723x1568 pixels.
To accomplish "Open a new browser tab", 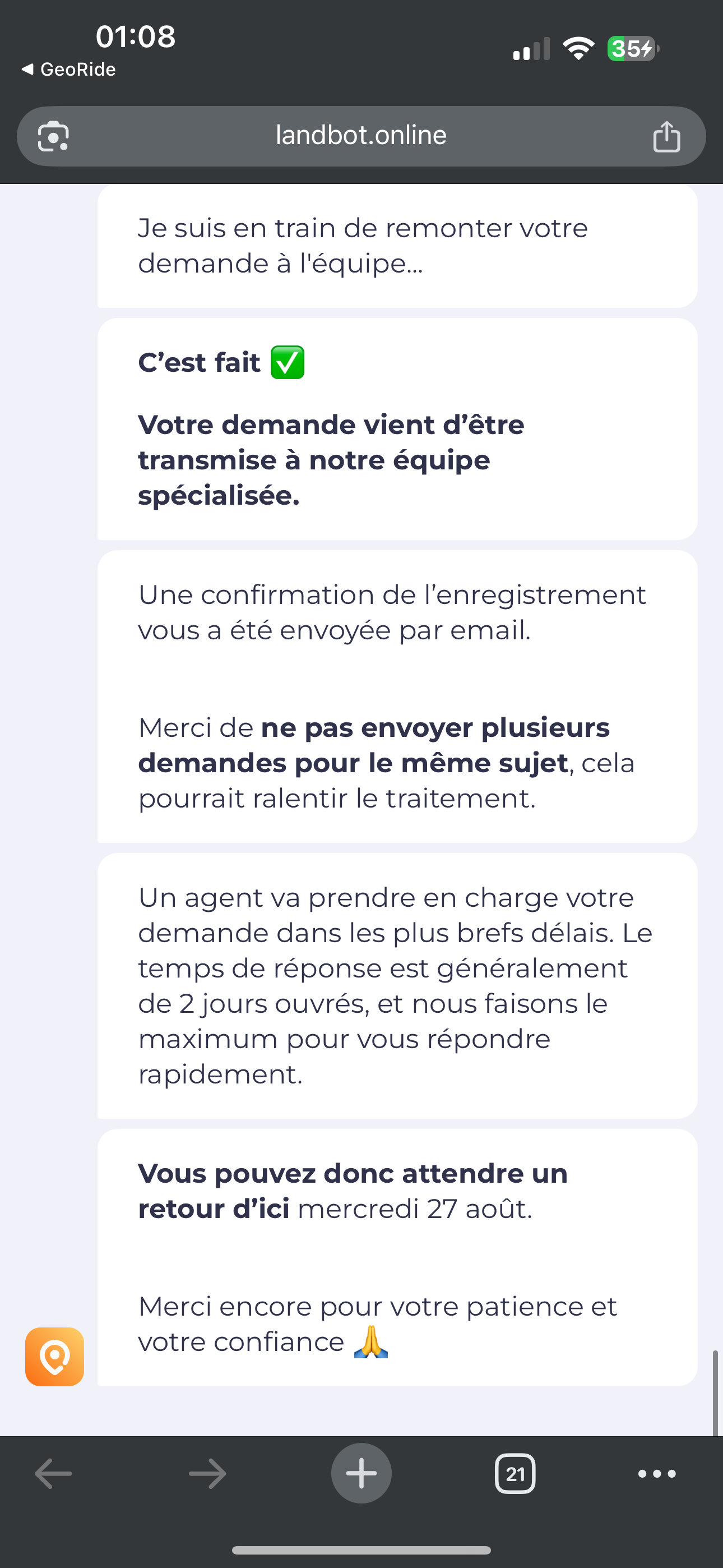I will (361, 1473).
